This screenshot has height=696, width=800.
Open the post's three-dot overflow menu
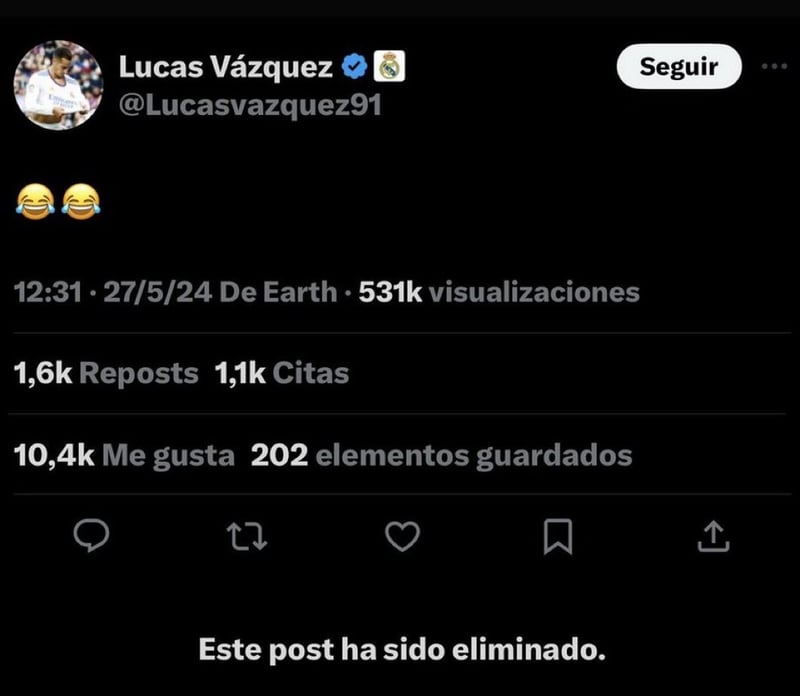[x=774, y=67]
